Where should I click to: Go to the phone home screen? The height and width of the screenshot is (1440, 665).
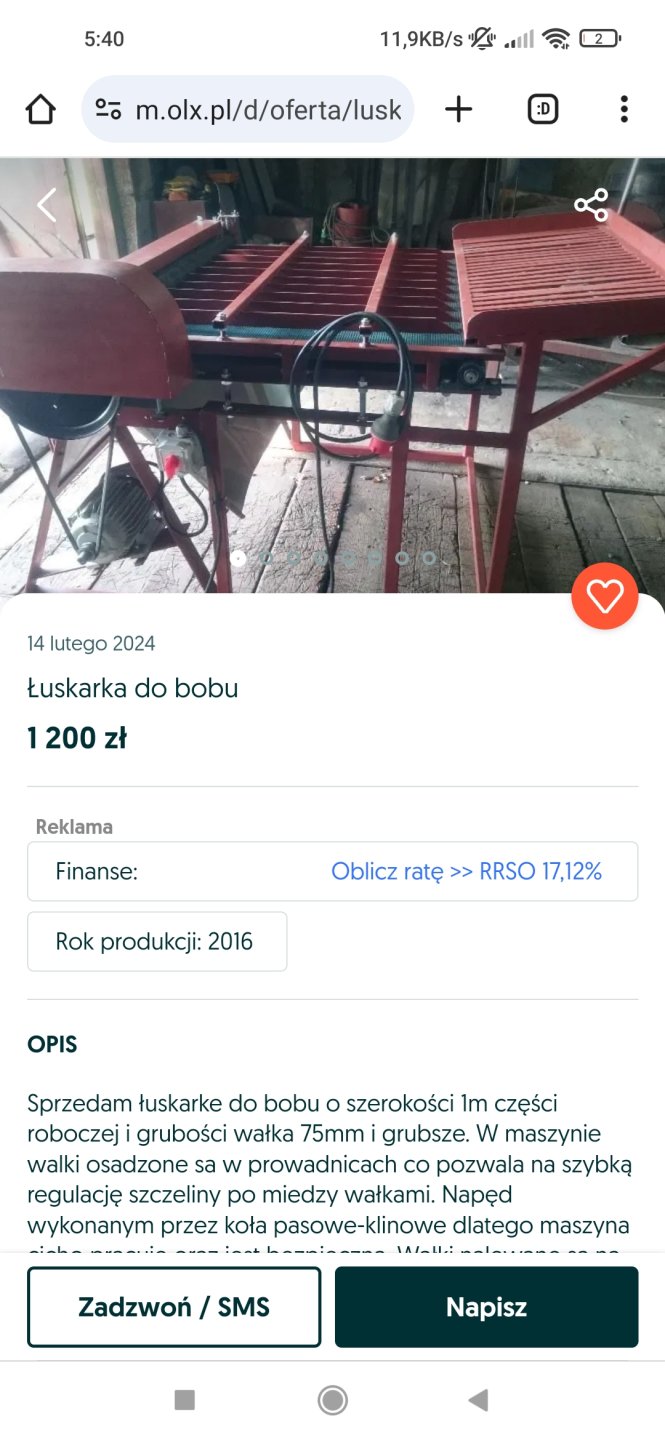[x=332, y=1400]
